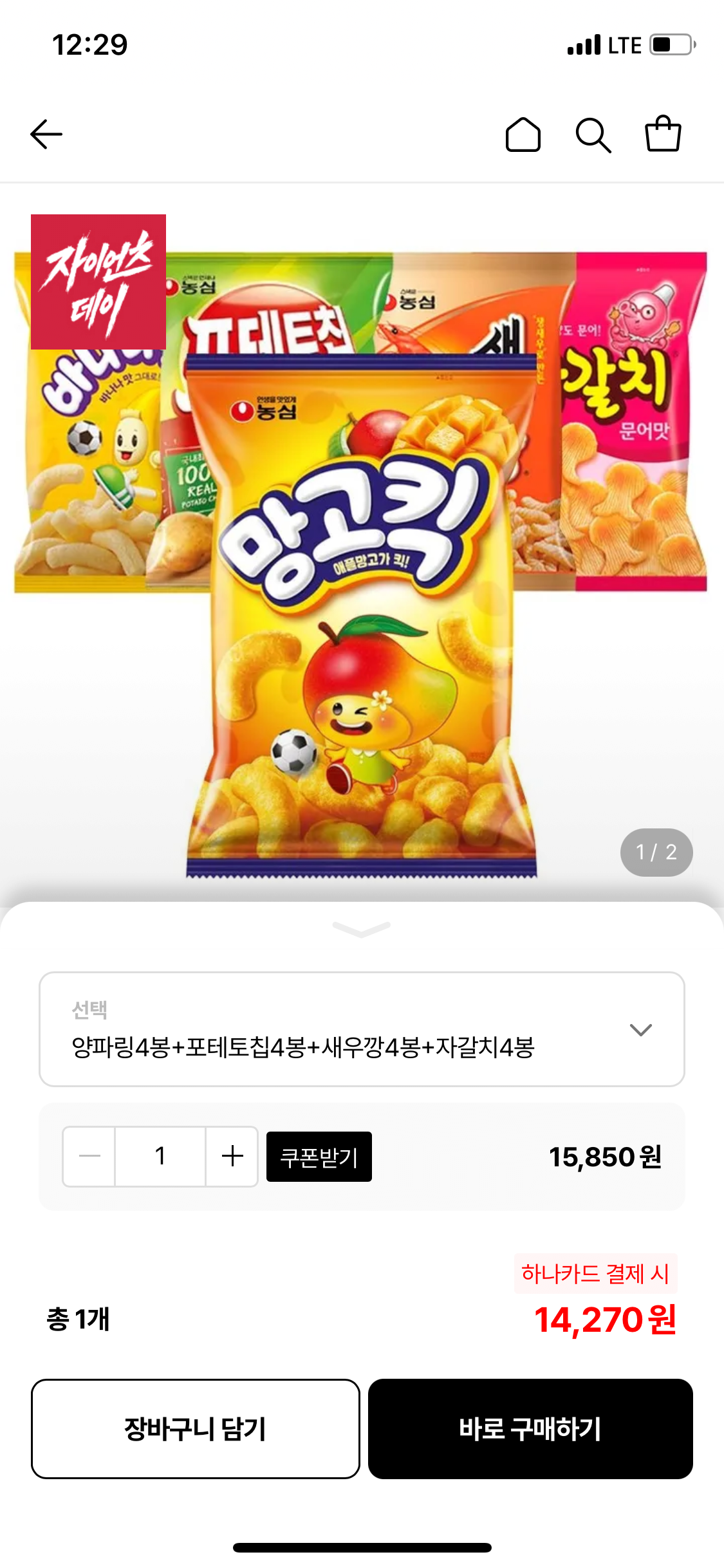Decrease quantity with the minus button
Screen dimensions: 724x1568
[89, 1156]
